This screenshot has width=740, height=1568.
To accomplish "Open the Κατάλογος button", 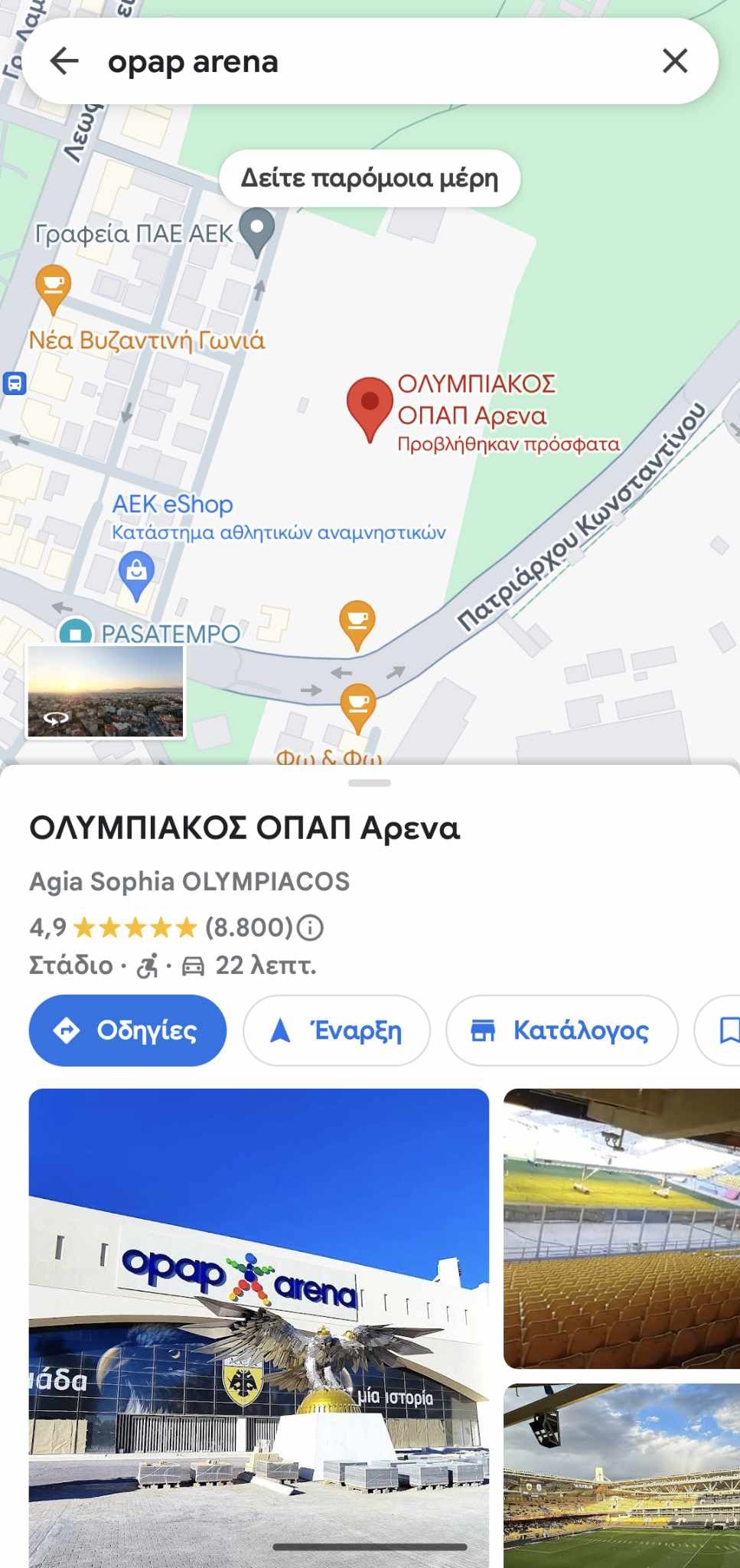I will pos(562,1031).
